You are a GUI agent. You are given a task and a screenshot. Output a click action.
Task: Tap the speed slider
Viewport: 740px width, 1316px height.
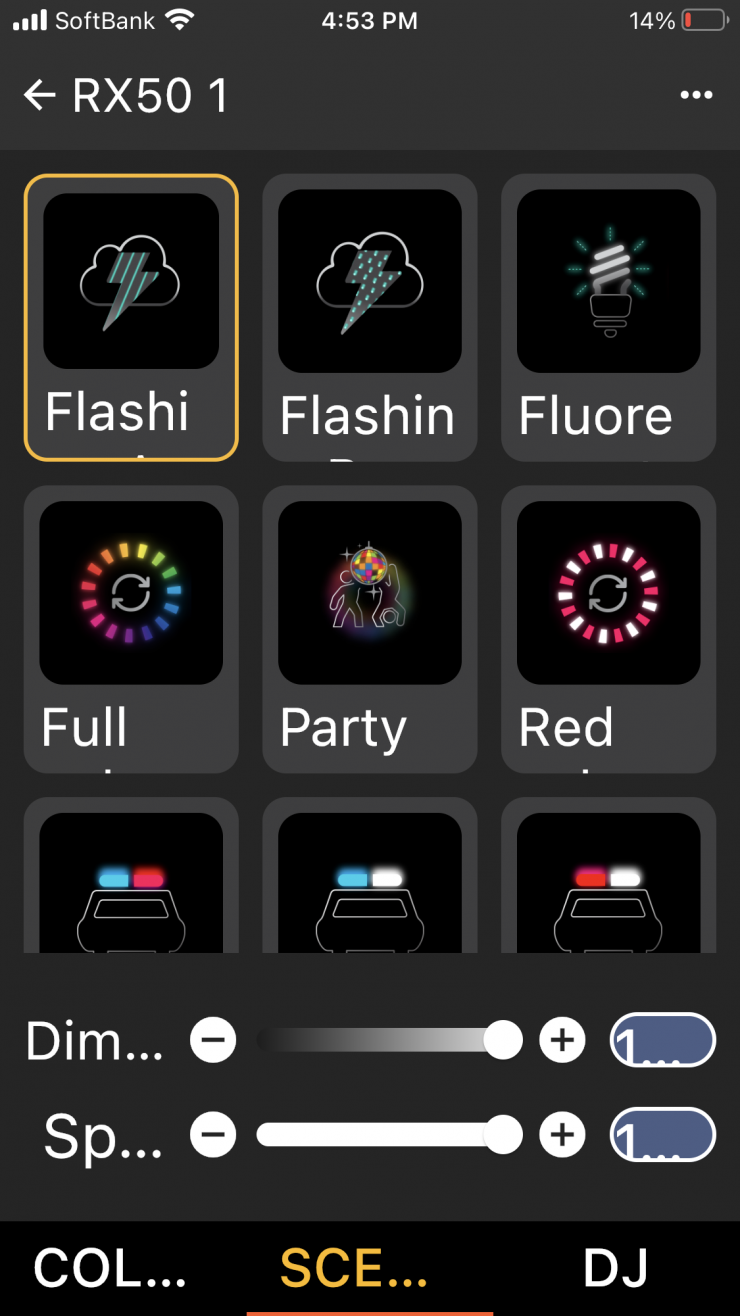(x=388, y=1135)
